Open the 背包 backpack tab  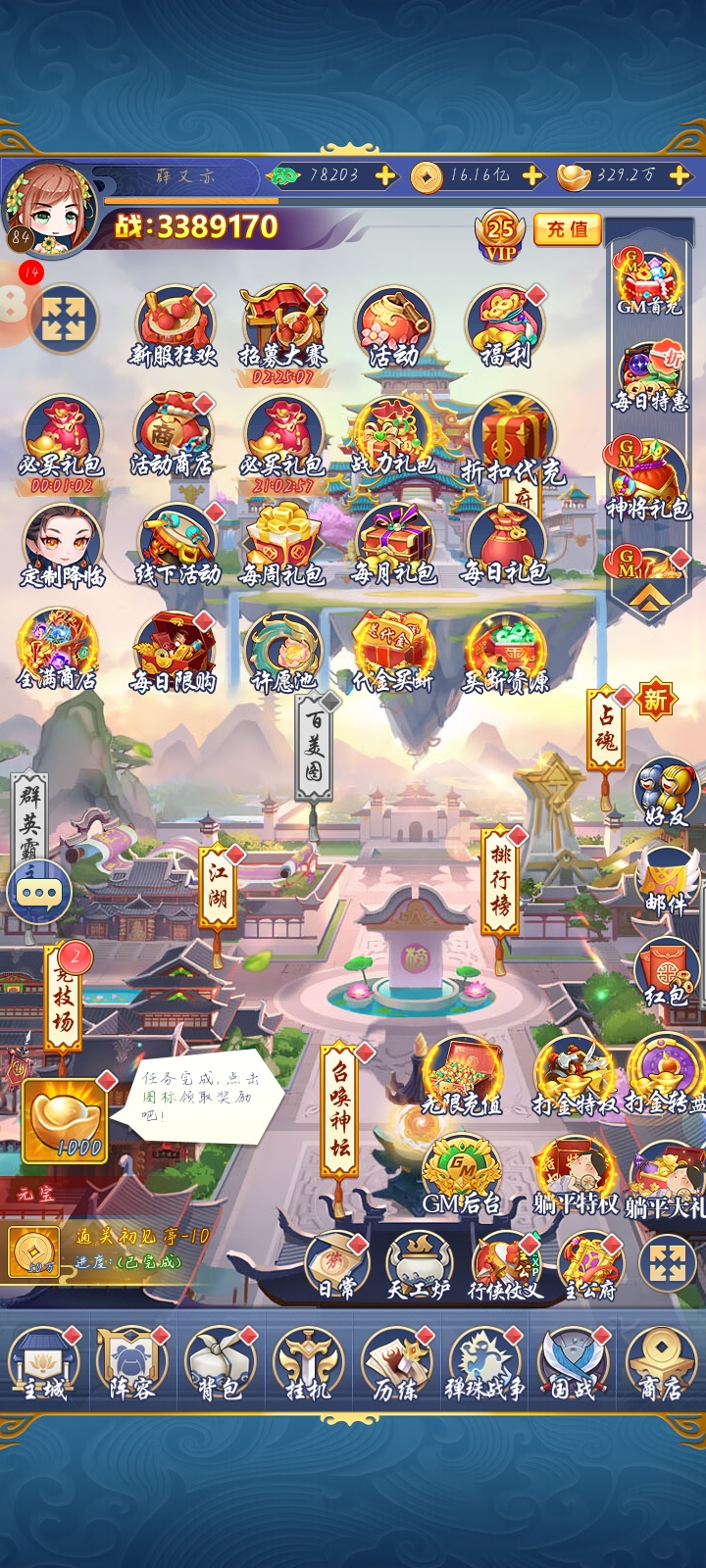pos(220,1364)
